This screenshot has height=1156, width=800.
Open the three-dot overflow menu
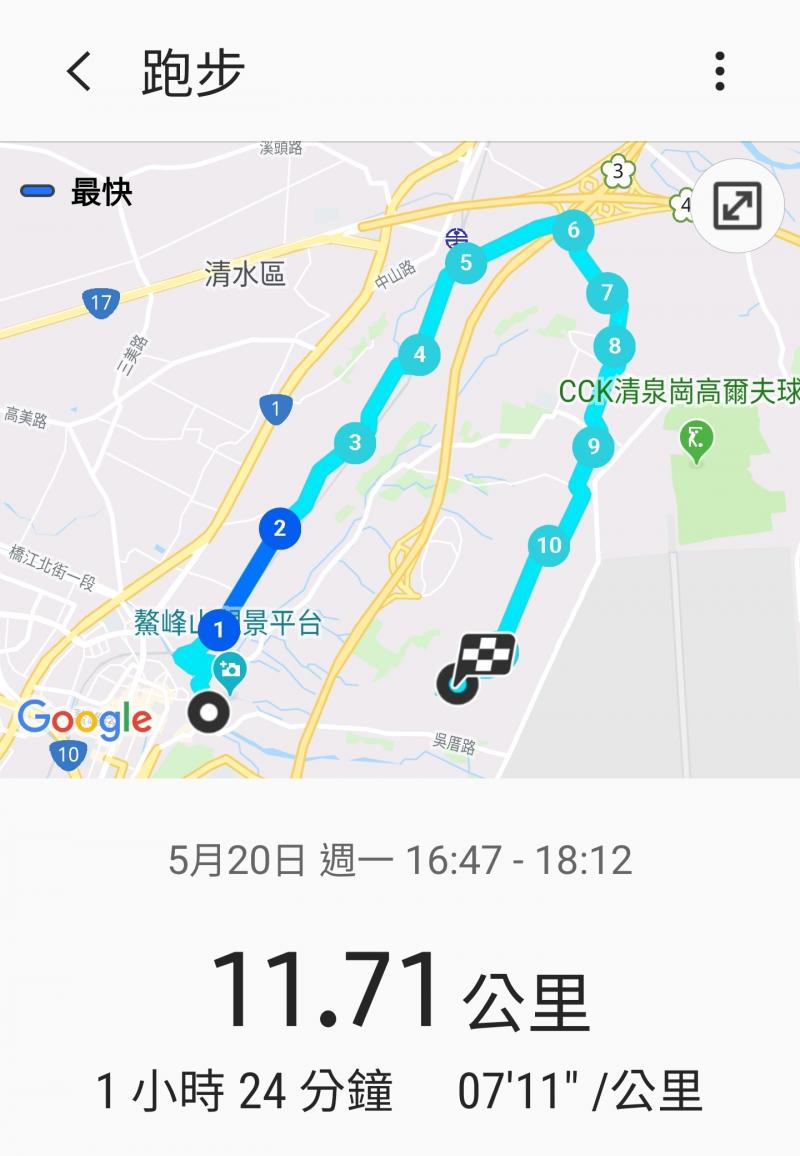click(x=720, y=72)
